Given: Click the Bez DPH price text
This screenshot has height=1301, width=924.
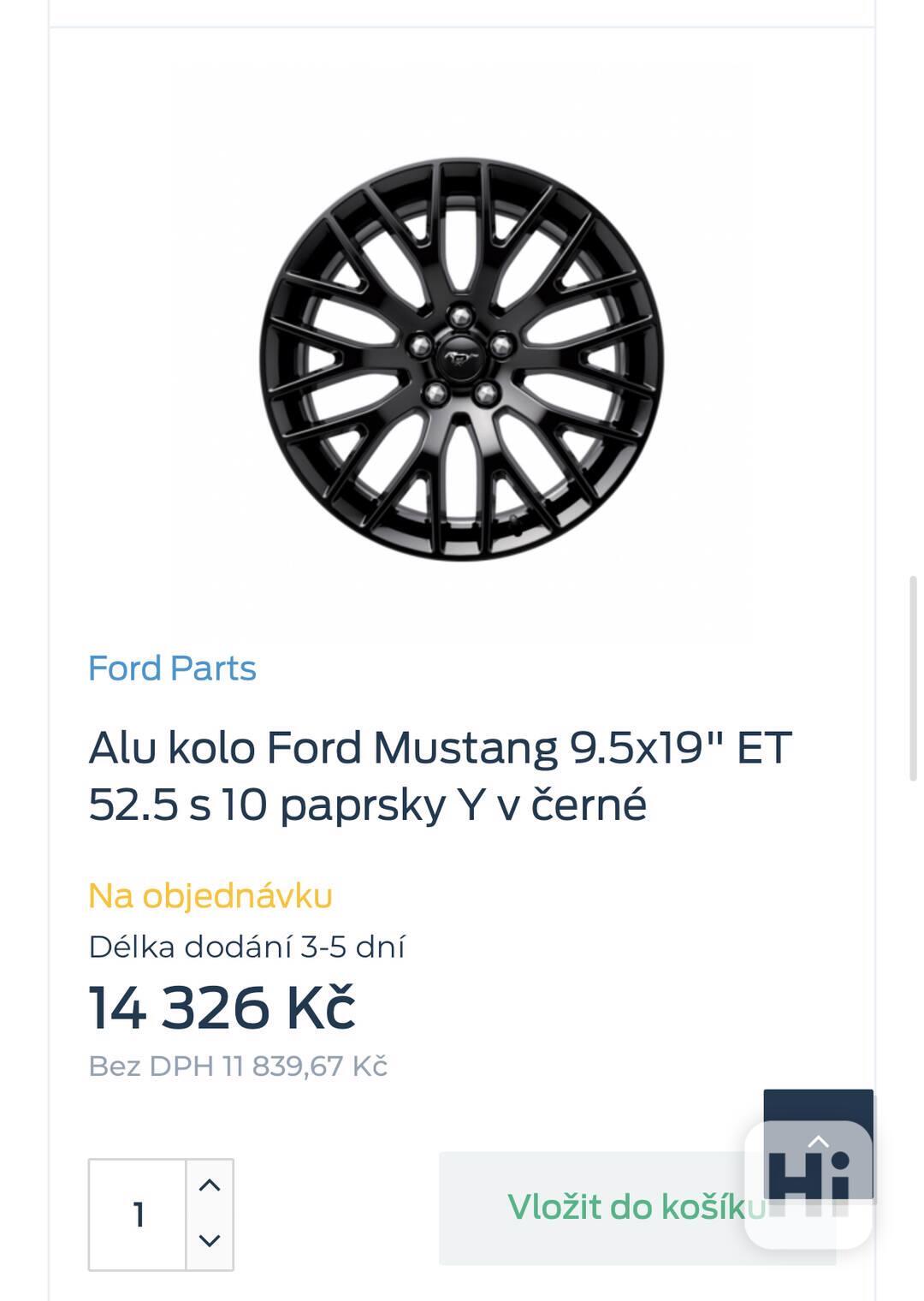Looking at the screenshot, I should tap(238, 1066).
